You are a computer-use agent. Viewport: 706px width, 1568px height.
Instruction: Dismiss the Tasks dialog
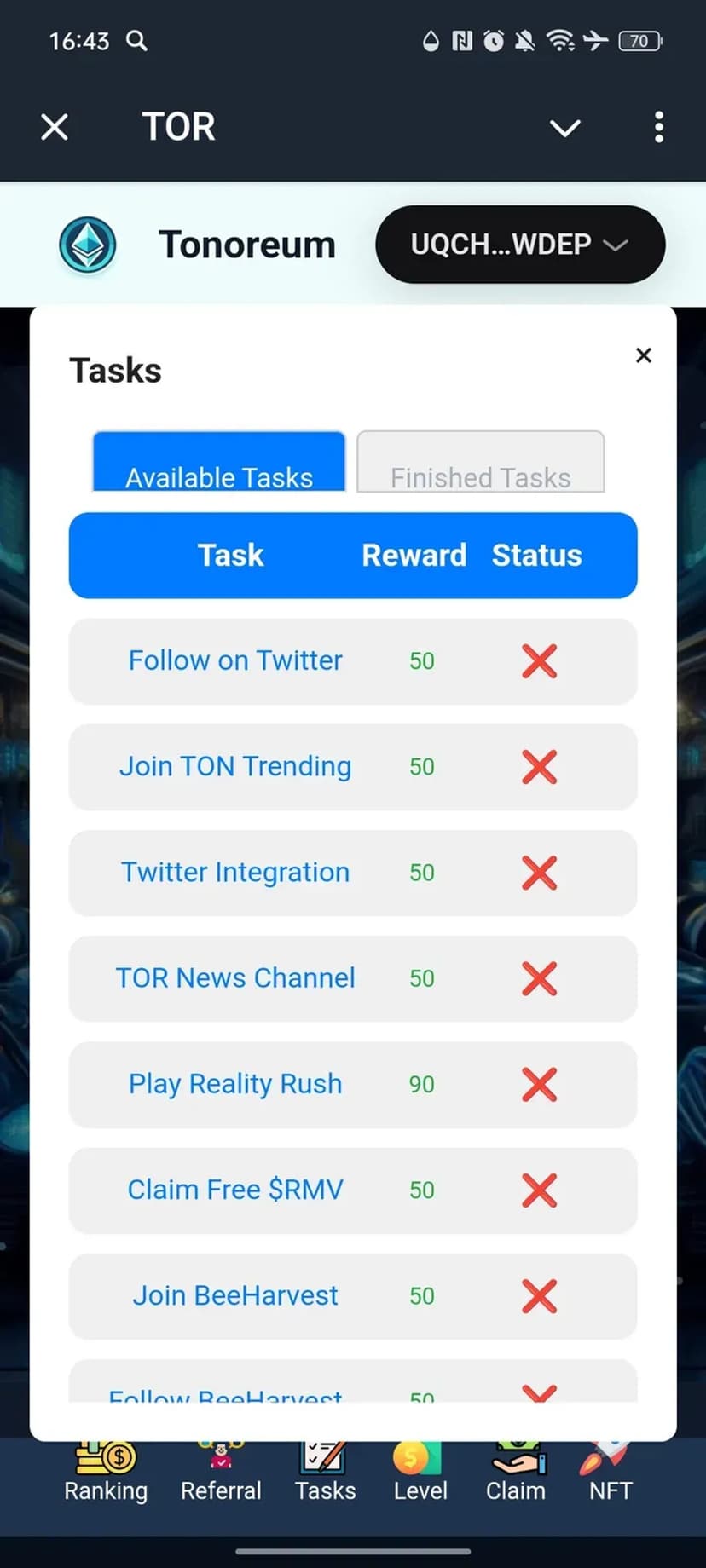644,355
